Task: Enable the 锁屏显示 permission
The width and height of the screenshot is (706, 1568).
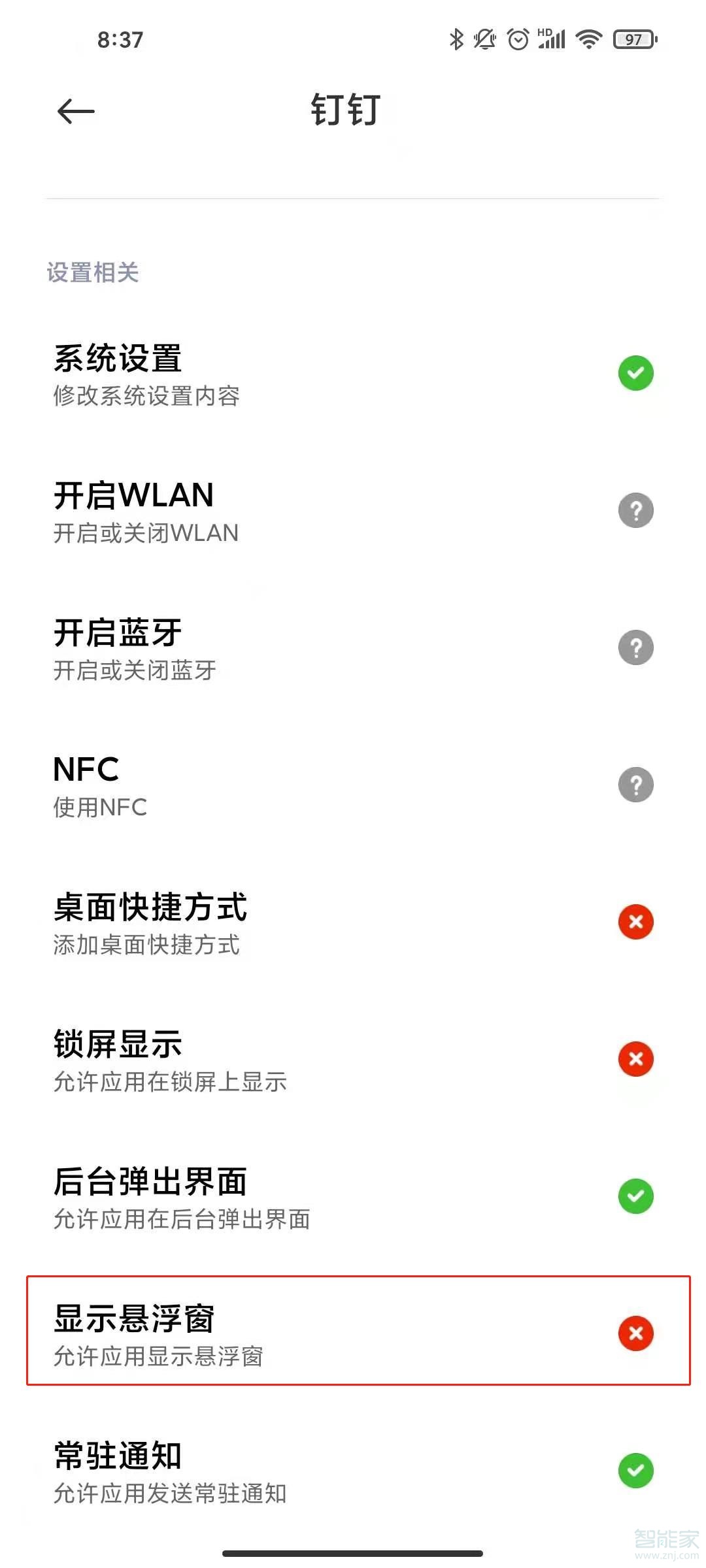Action: [x=635, y=1060]
